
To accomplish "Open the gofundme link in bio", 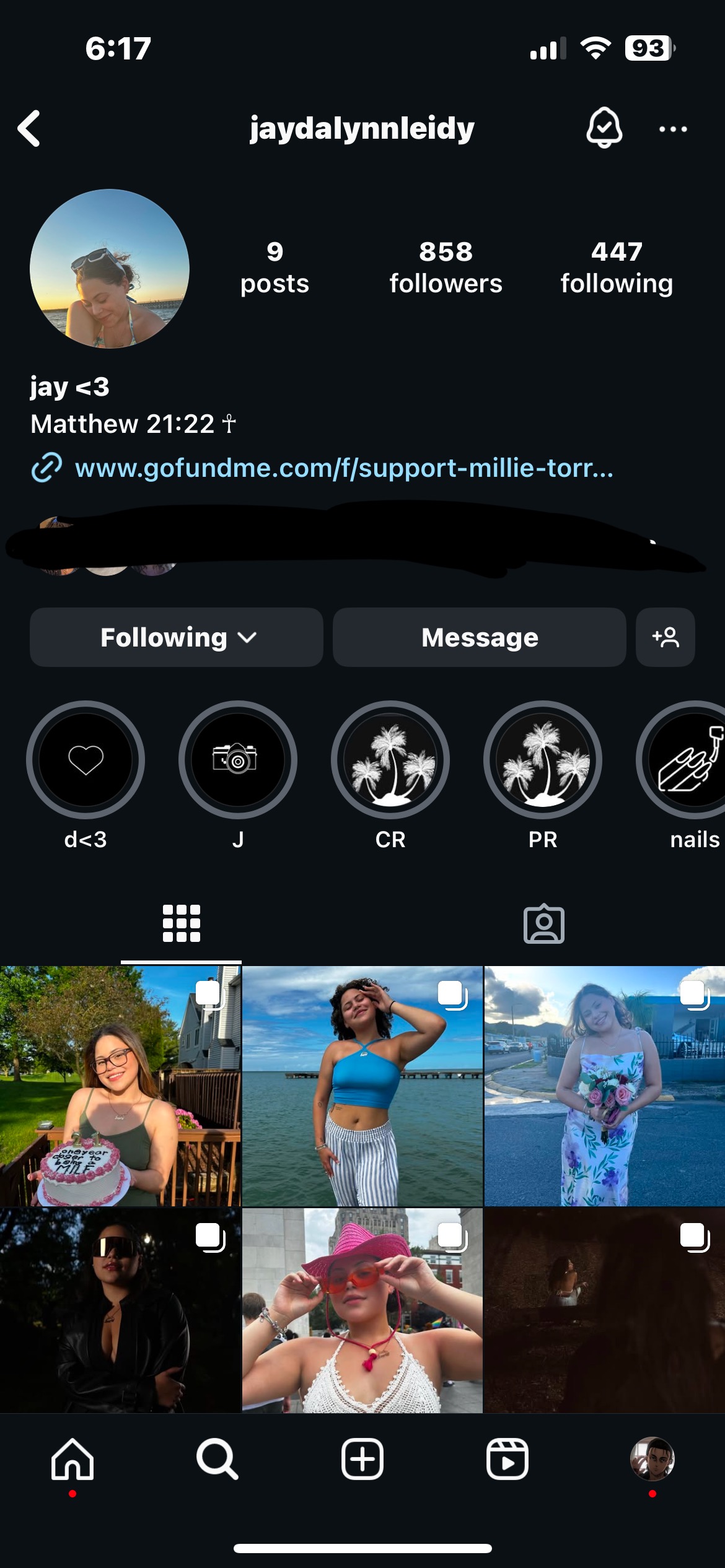I will [x=344, y=468].
